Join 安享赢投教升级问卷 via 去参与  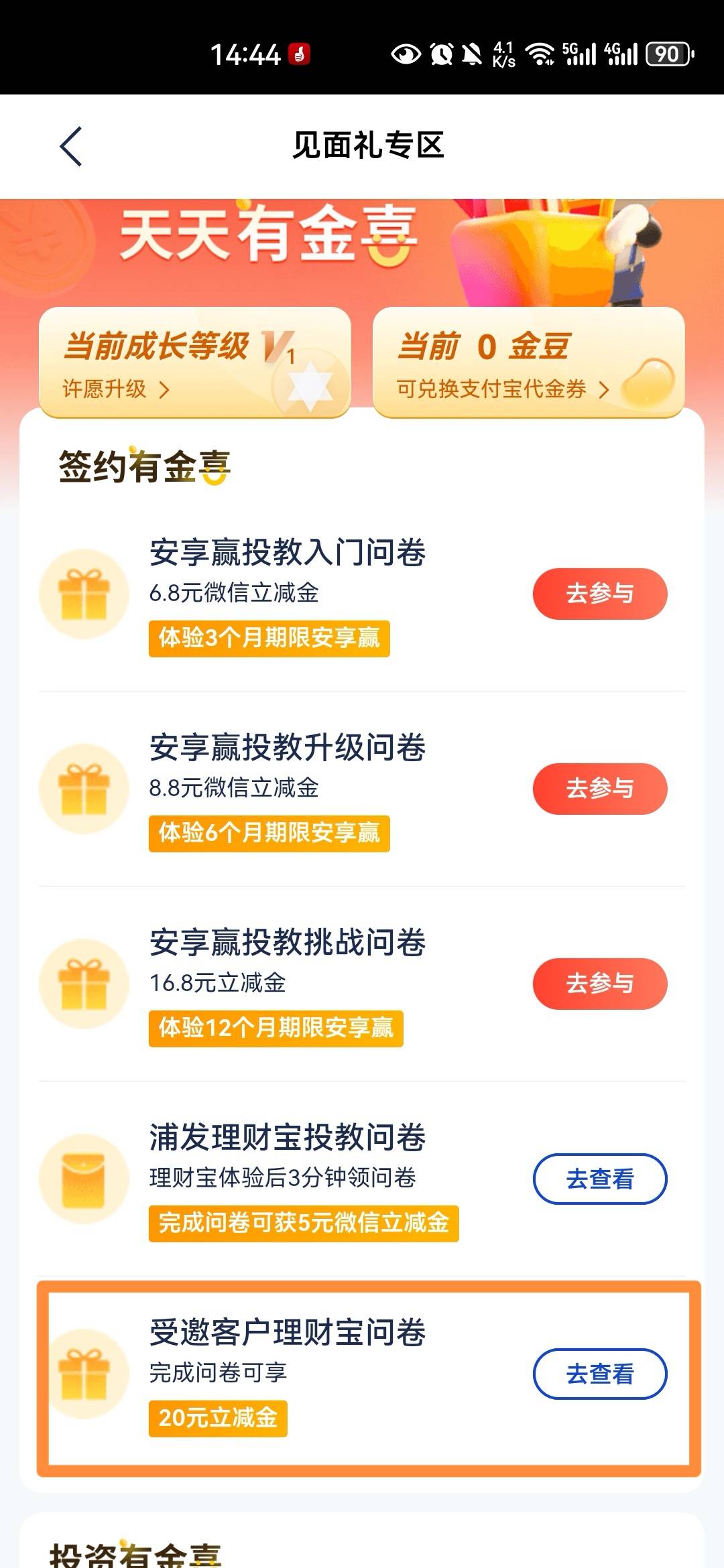(599, 789)
